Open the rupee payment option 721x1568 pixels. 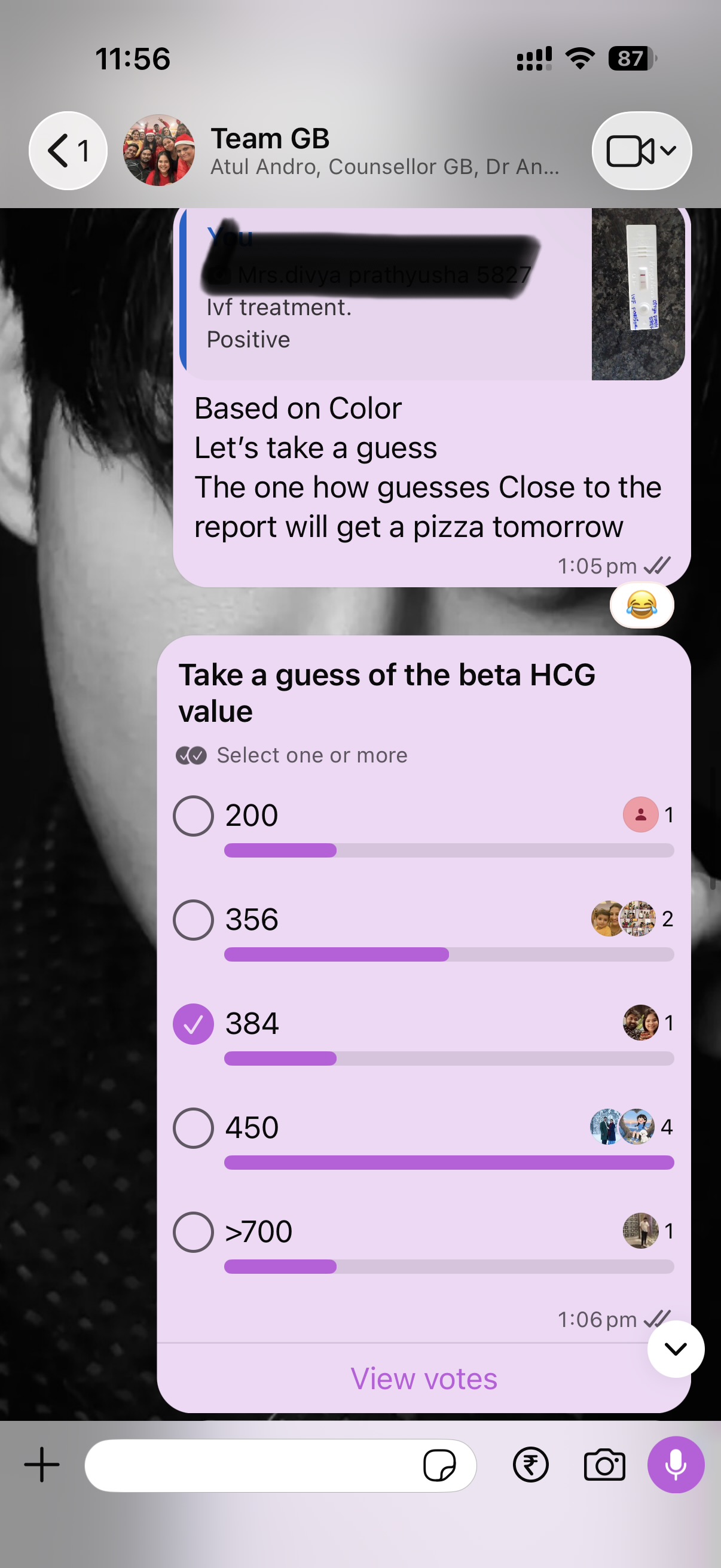[x=530, y=1465]
